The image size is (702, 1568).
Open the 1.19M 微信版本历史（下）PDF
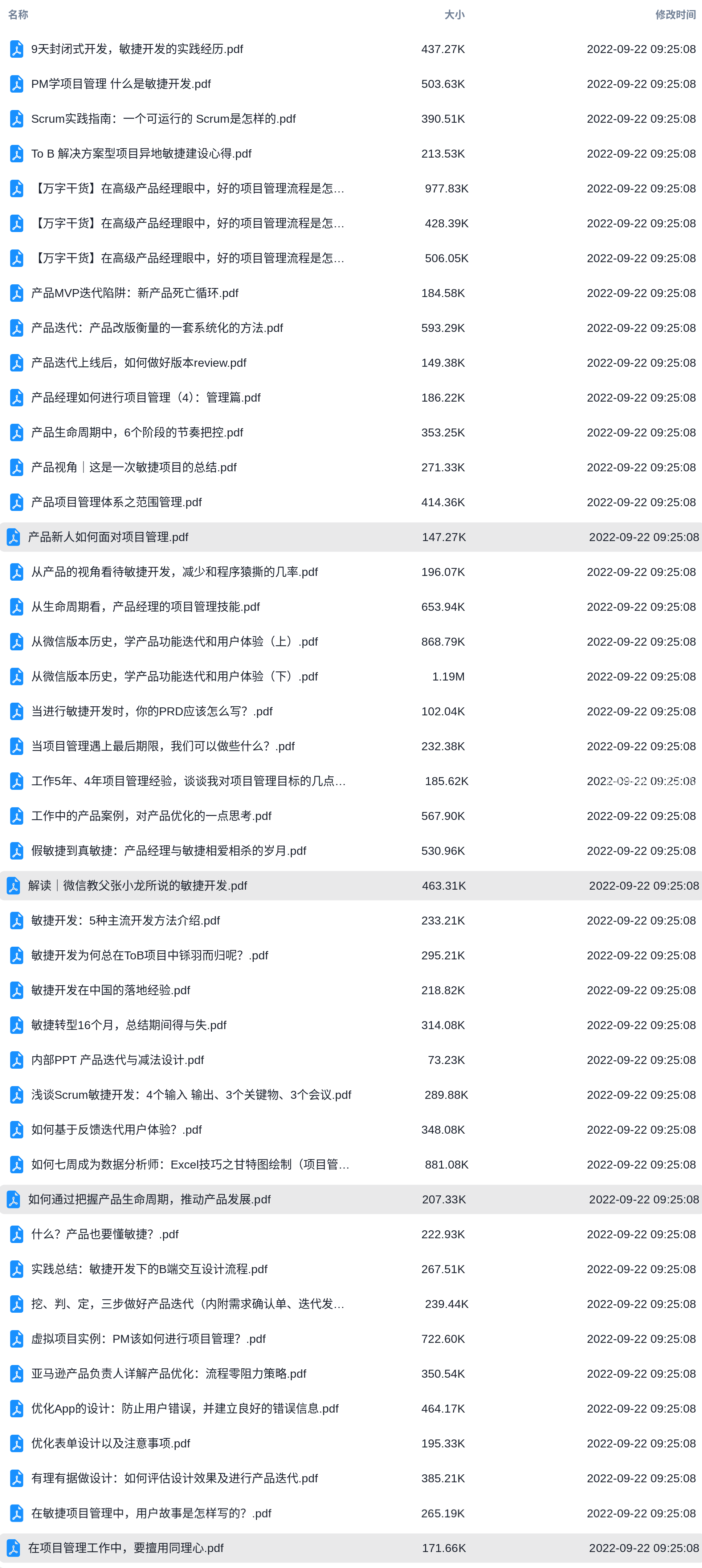pyautogui.click(x=175, y=676)
